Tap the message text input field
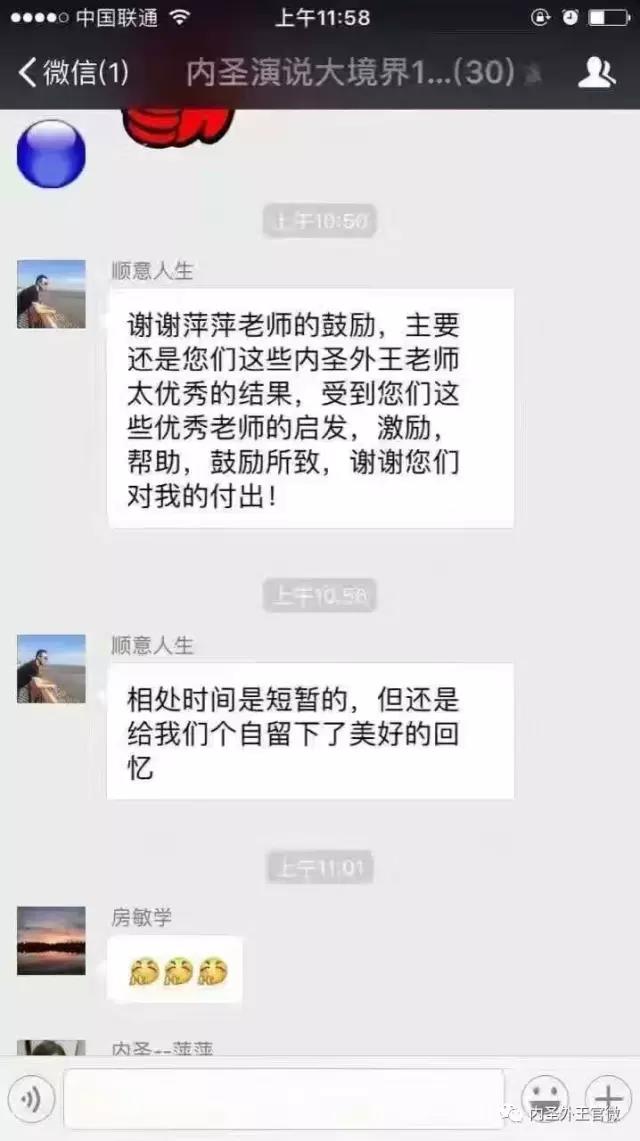The height and width of the screenshot is (1141, 640). pos(284,1099)
